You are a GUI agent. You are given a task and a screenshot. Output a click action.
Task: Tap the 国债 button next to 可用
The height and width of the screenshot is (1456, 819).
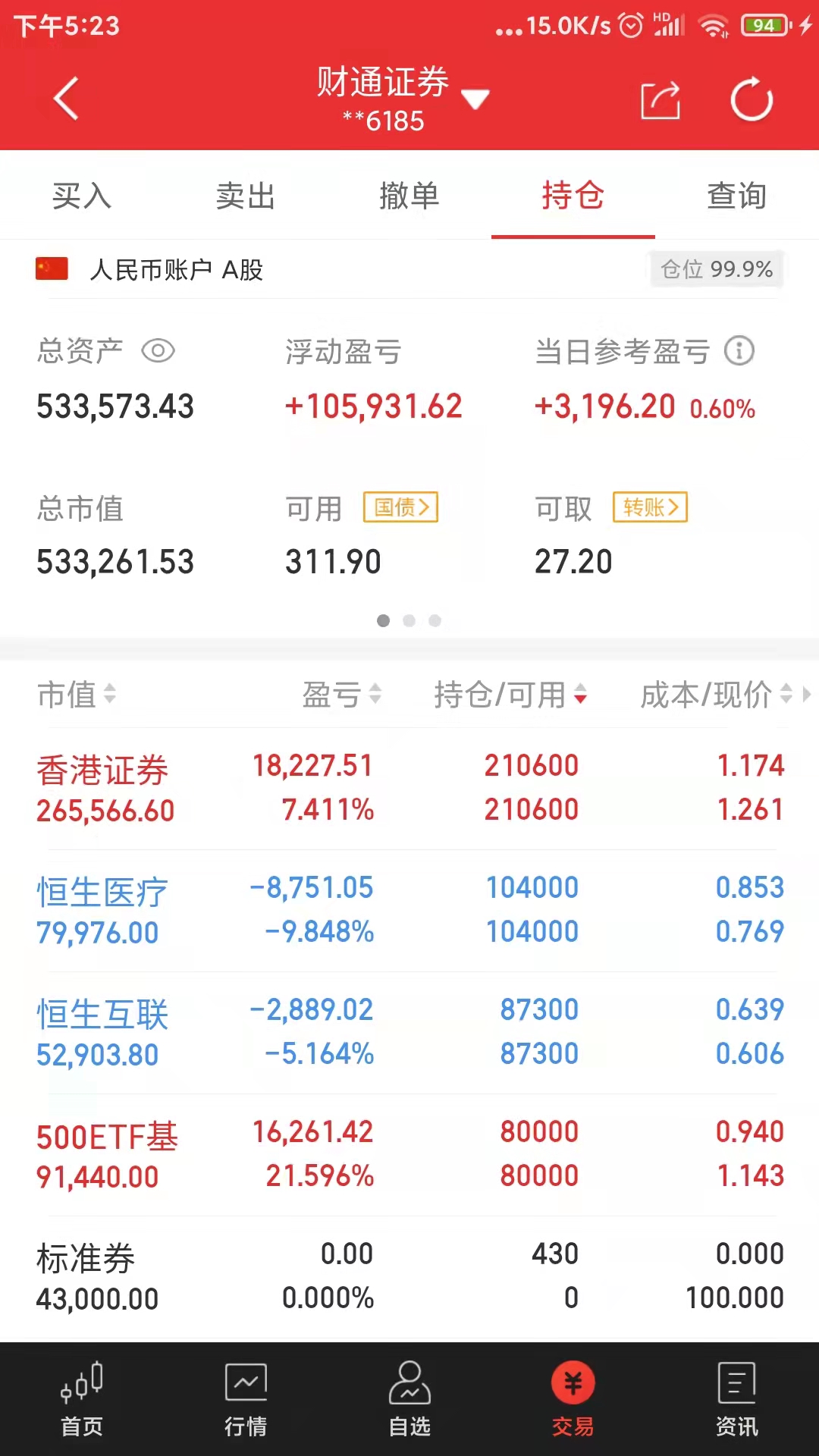(401, 507)
